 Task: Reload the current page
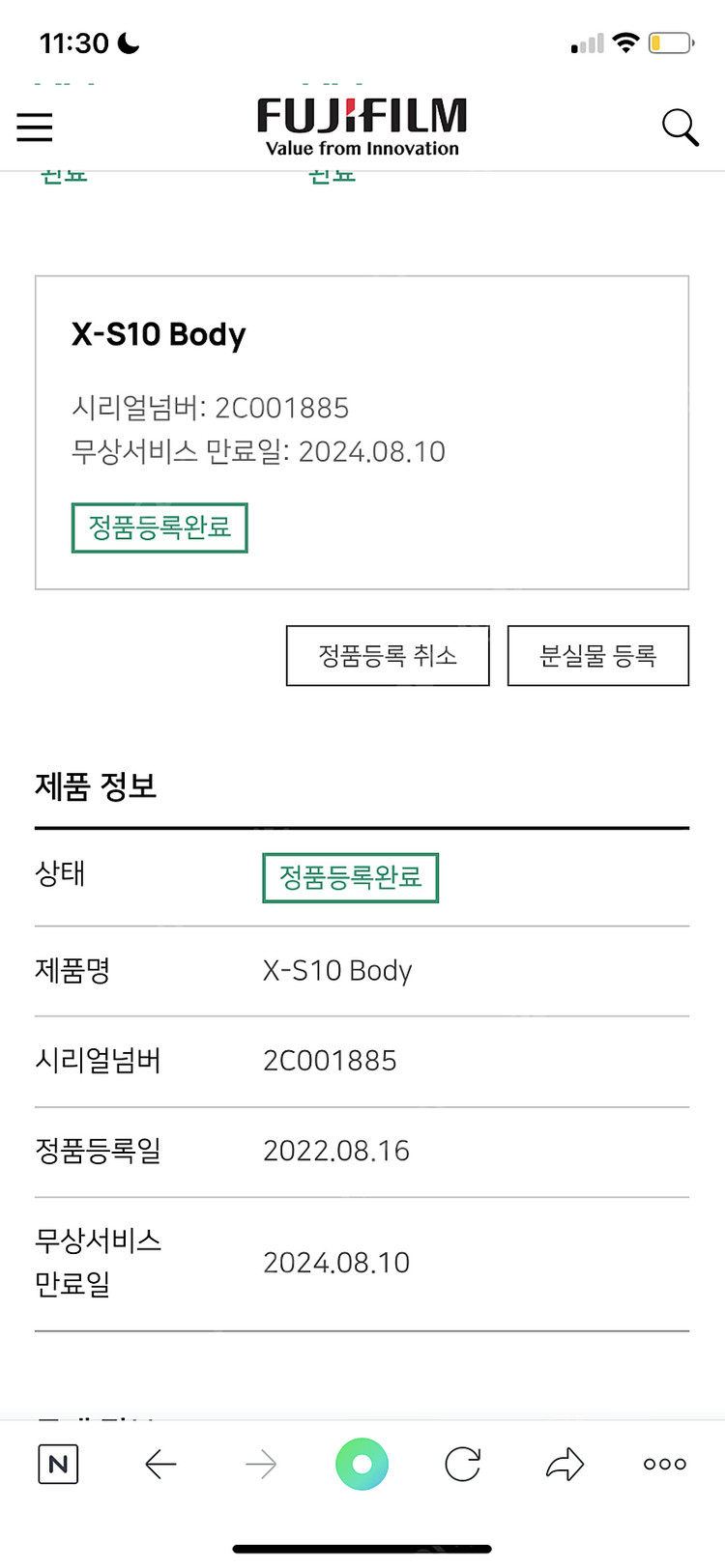tap(463, 1465)
